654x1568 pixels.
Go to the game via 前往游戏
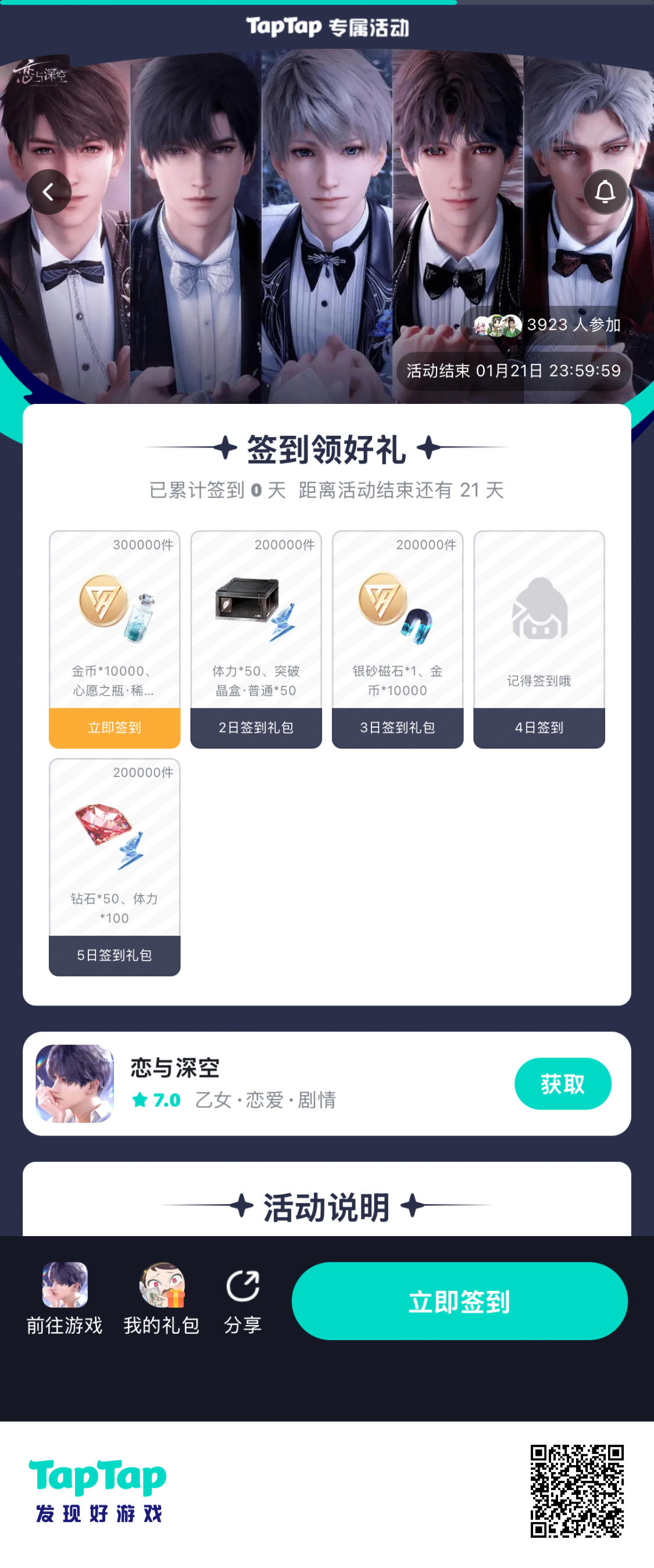point(65,1299)
